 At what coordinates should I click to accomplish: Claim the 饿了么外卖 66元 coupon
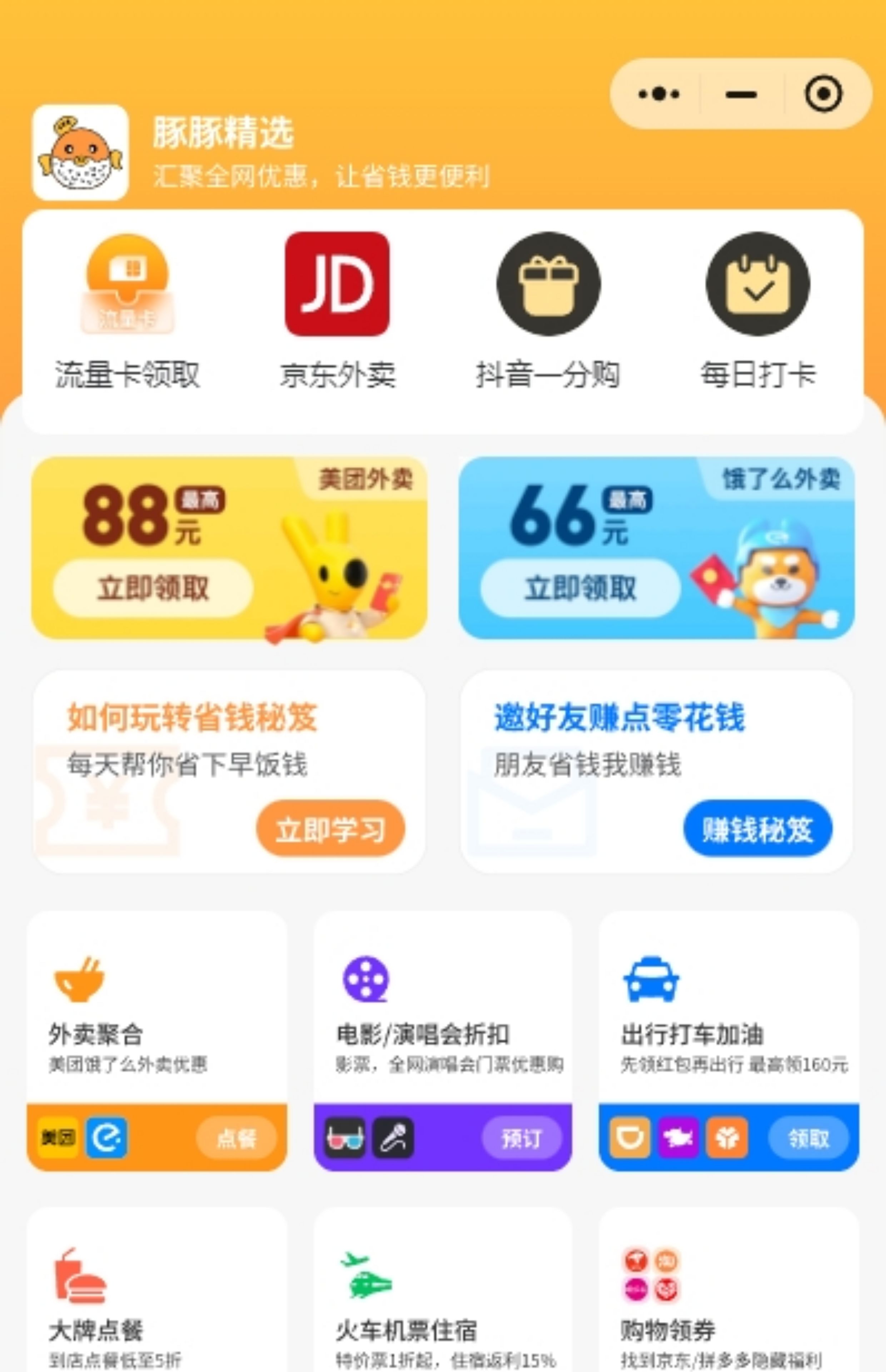click(x=580, y=588)
